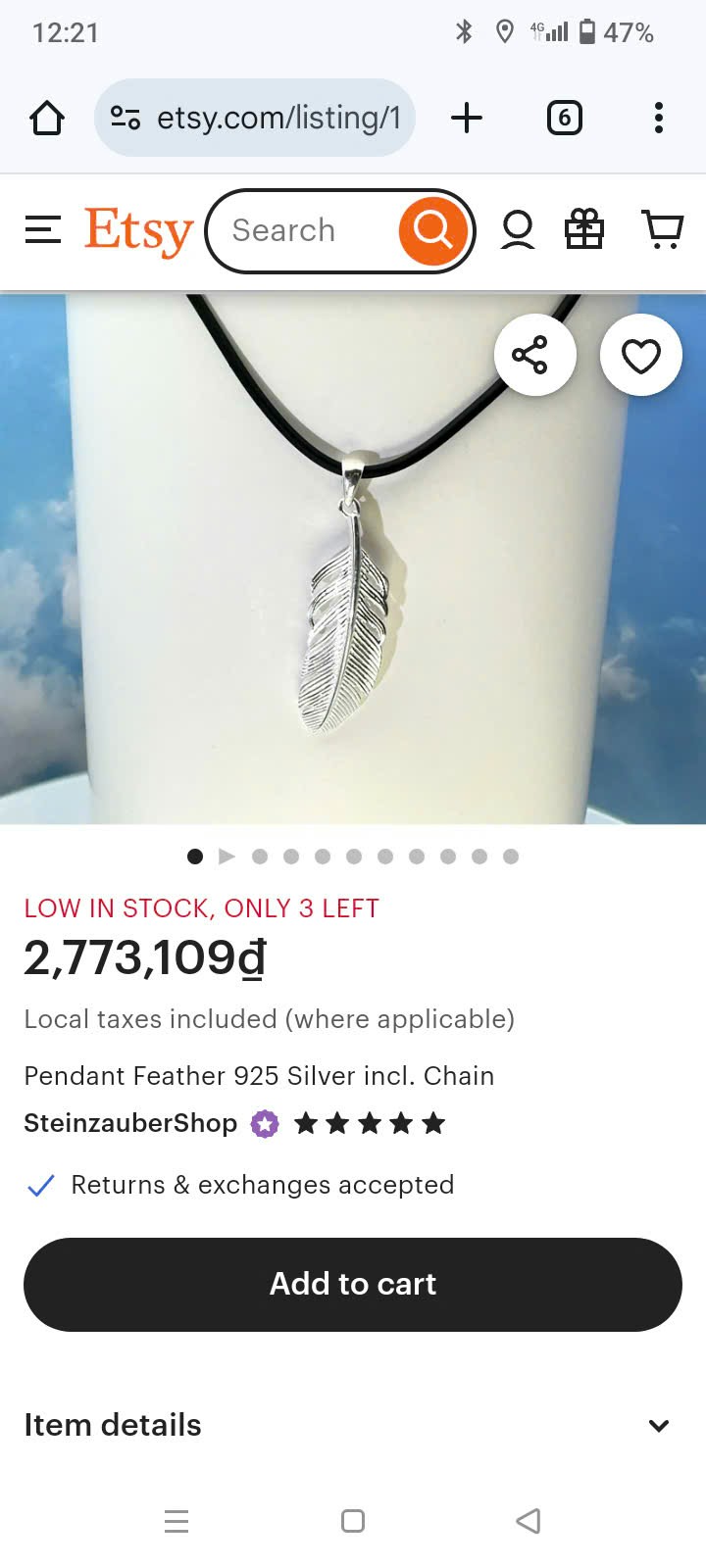Tap the browser home button
Viewport: 706px width, 1568px height.
(47, 118)
